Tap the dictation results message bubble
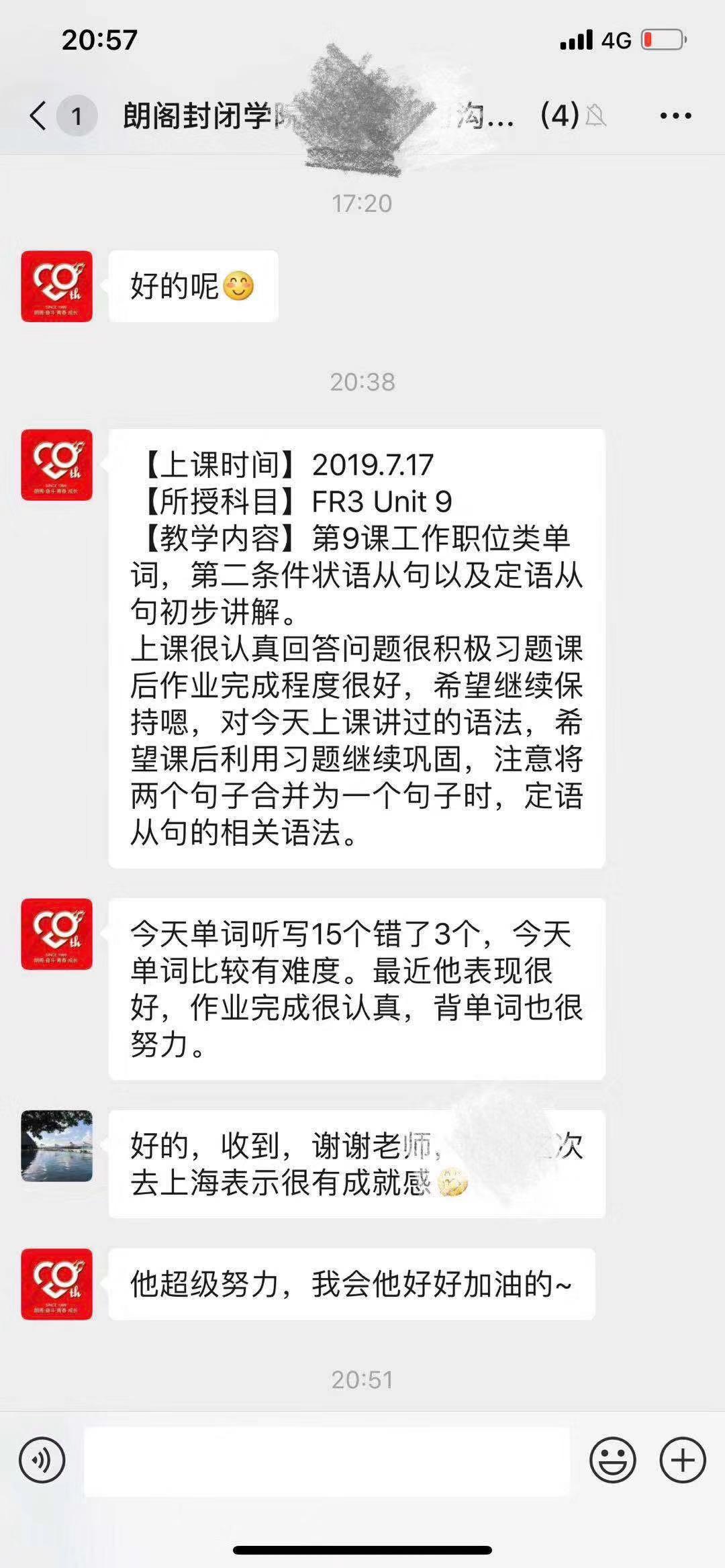Image resolution: width=725 pixels, height=1568 pixels. click(x=356, y=980)
